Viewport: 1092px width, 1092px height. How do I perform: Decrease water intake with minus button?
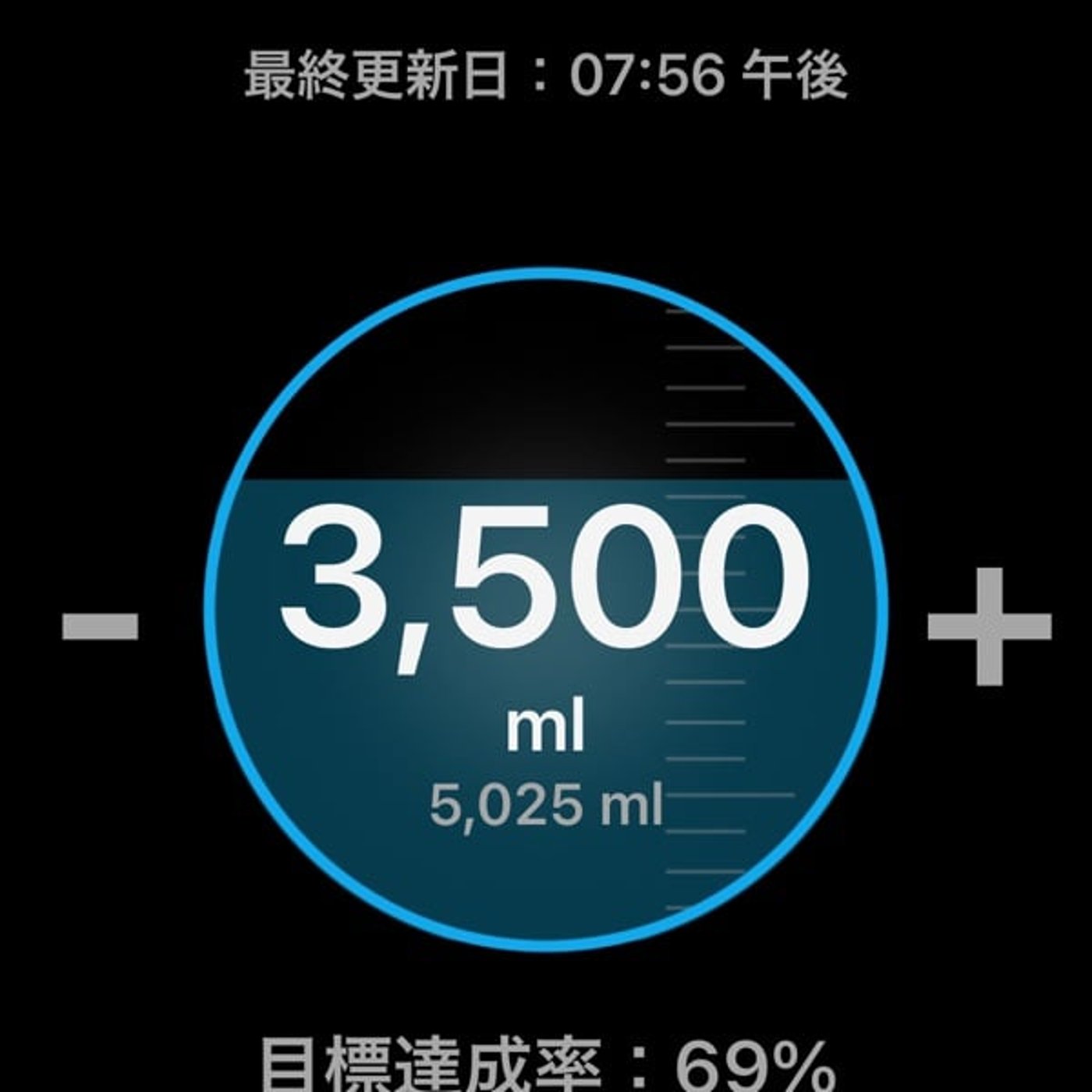[x=101, y=626]
